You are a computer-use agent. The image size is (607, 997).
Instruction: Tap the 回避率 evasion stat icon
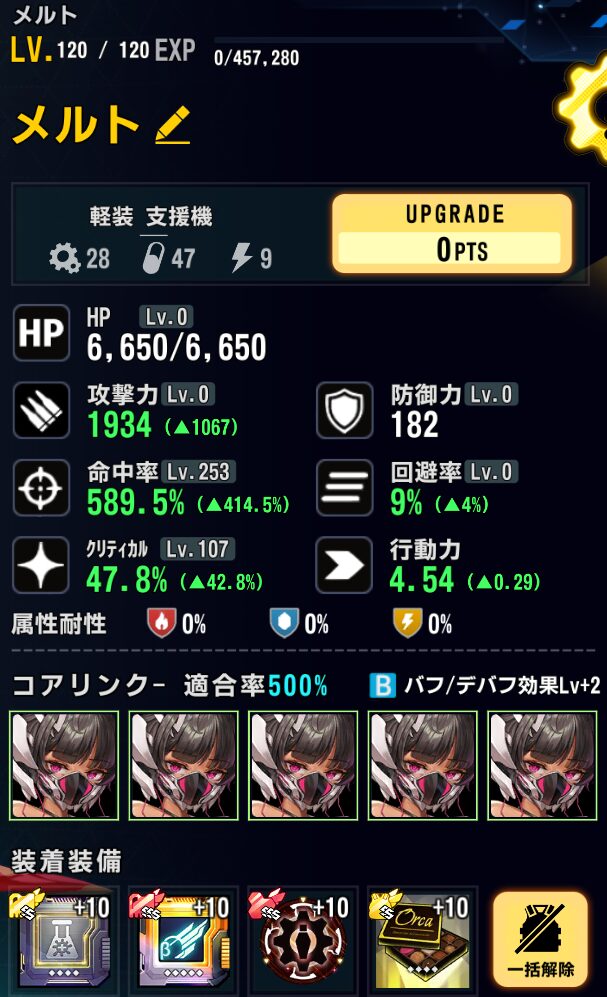pyautogui.click(x=345, y=488)
